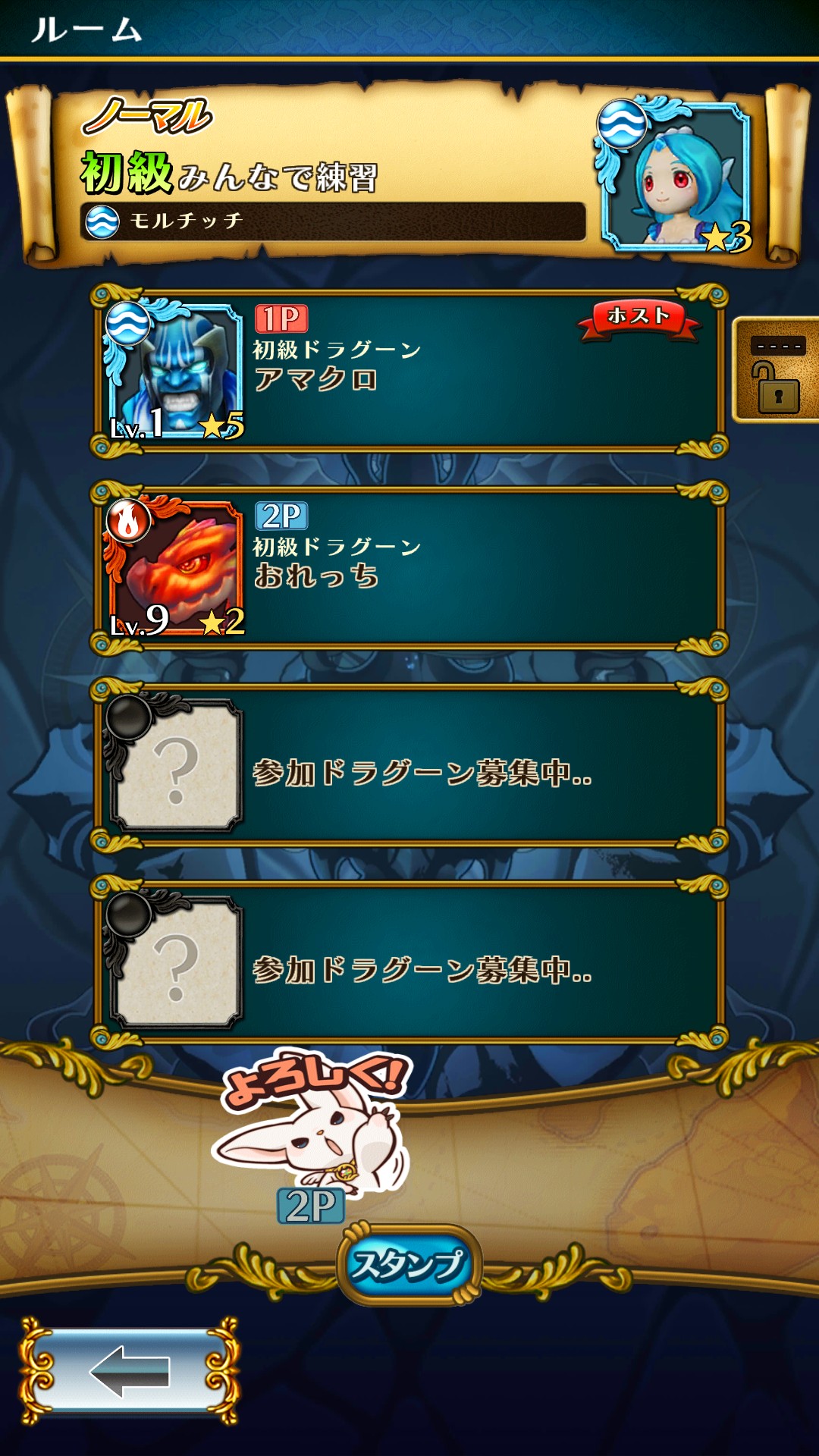The width and height of the screenshot is (819, 1456).
Task: Tap the スタンプ stamp button
Action: (x=409, y=1265)
